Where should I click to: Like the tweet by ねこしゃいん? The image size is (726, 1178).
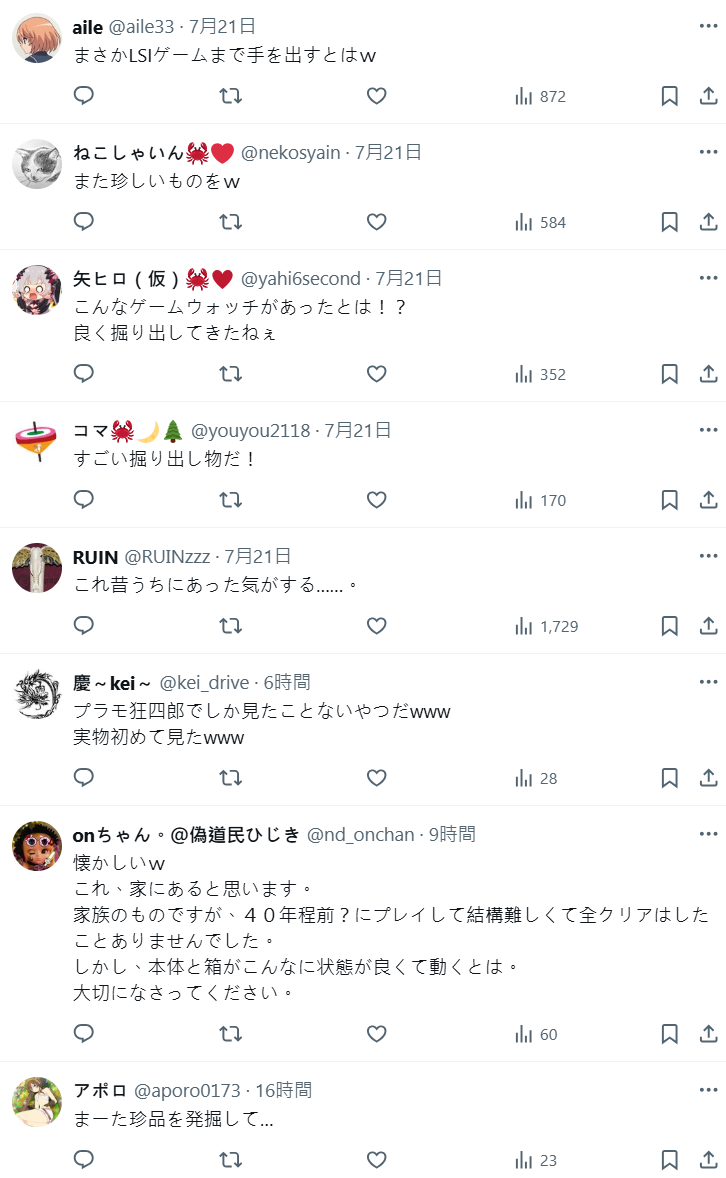376,222
